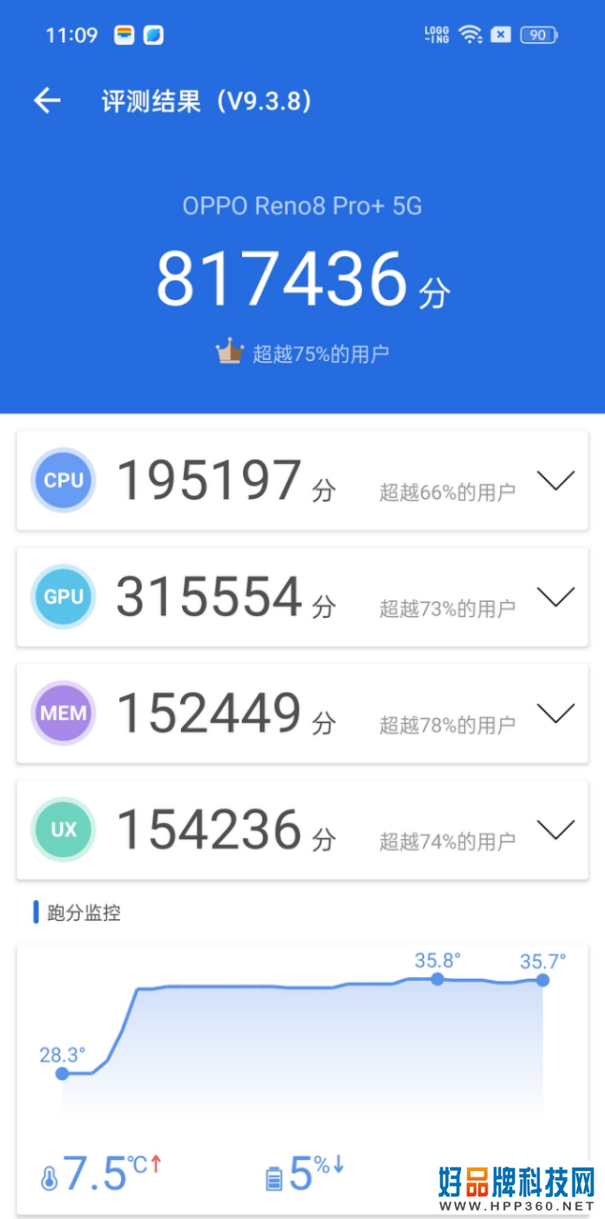Viewport: 605px width, 1219px height.
Task: Expand the GPU score breakdown
Action: 555,597
